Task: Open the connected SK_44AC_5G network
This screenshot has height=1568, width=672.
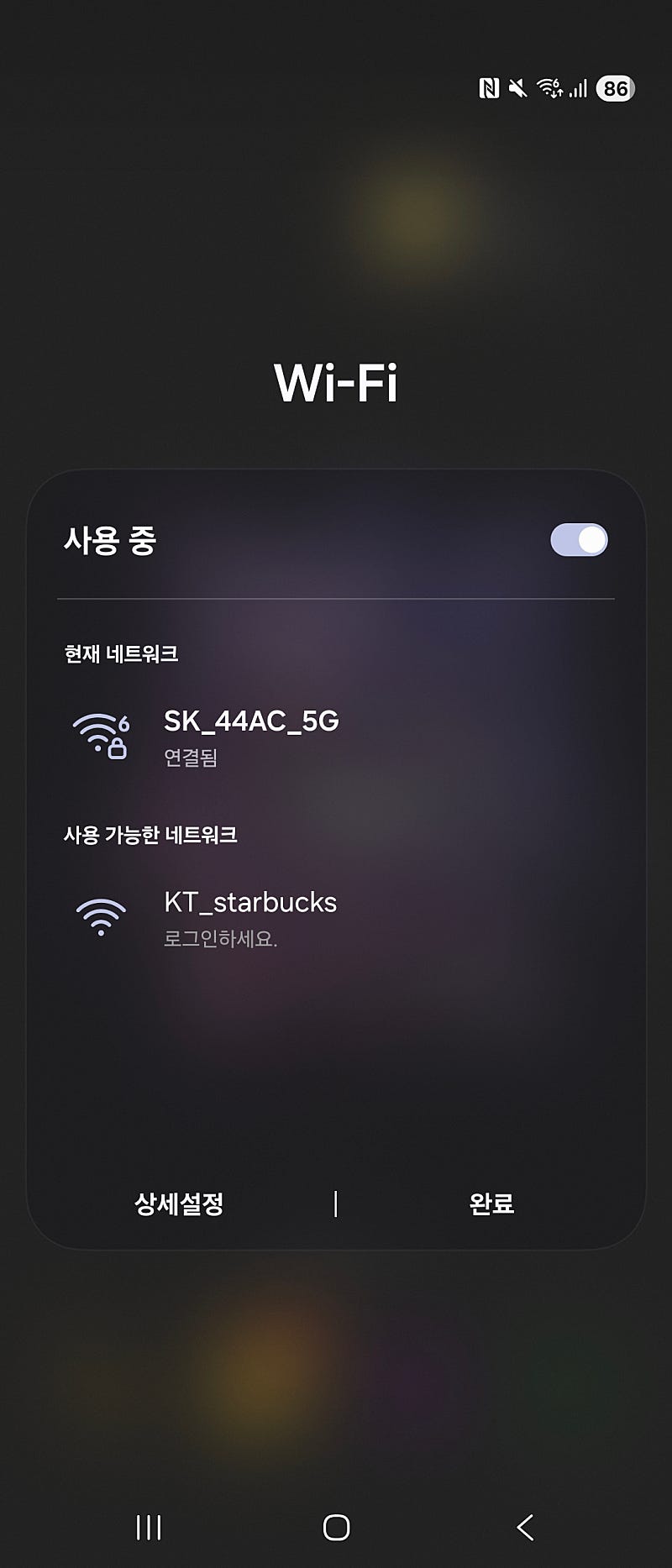Action: (251, 736)
